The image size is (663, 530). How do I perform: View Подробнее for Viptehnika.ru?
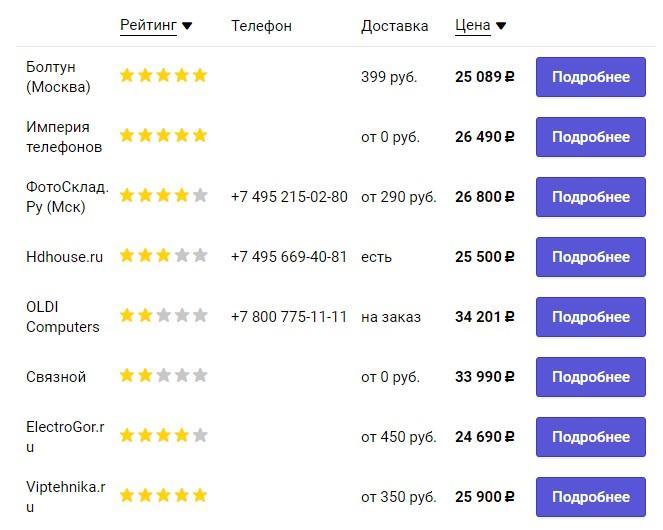pos(590,497)
